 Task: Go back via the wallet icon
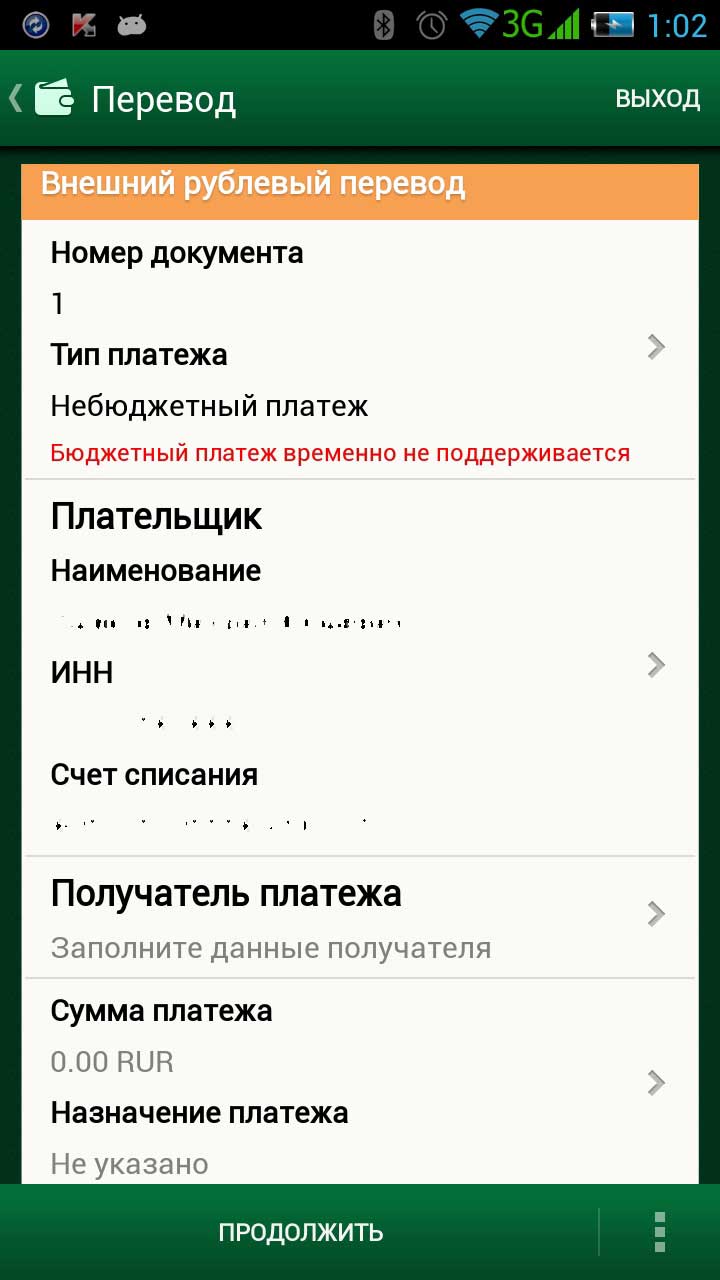(x=44, y=99)
